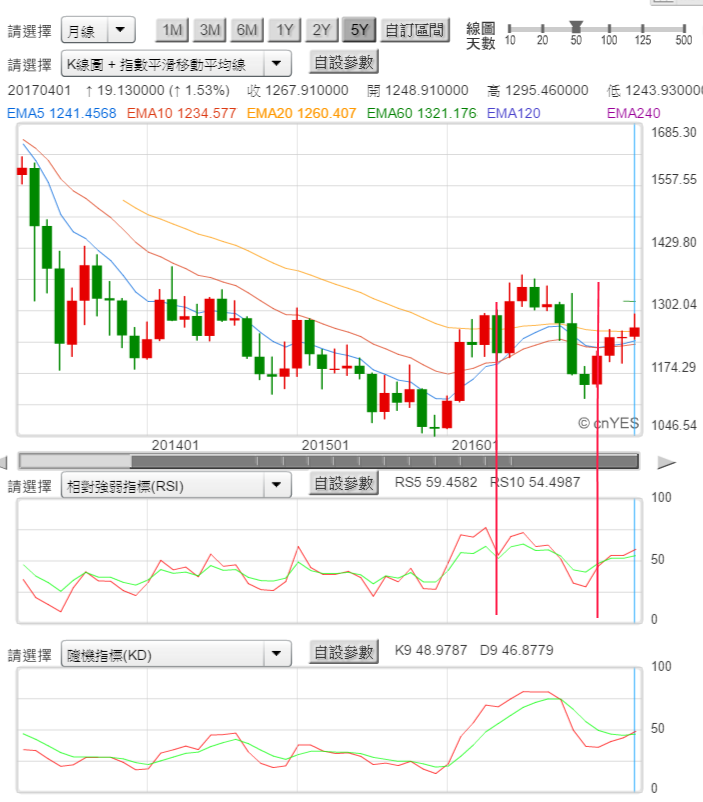
Task: Select the 3M time range
Action: [210, 30]
